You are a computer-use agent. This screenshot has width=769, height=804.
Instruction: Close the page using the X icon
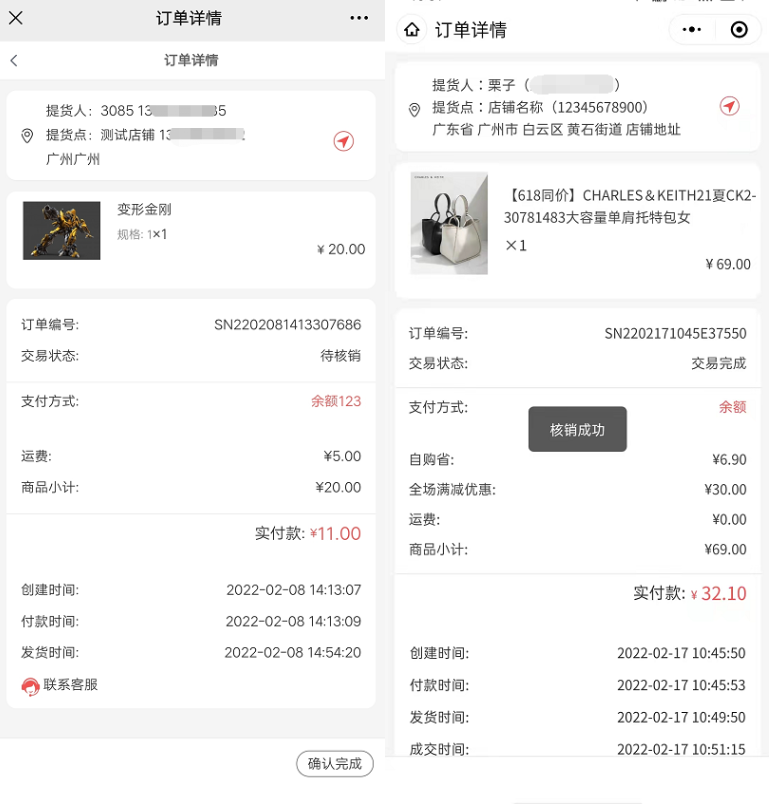(16, 18)
